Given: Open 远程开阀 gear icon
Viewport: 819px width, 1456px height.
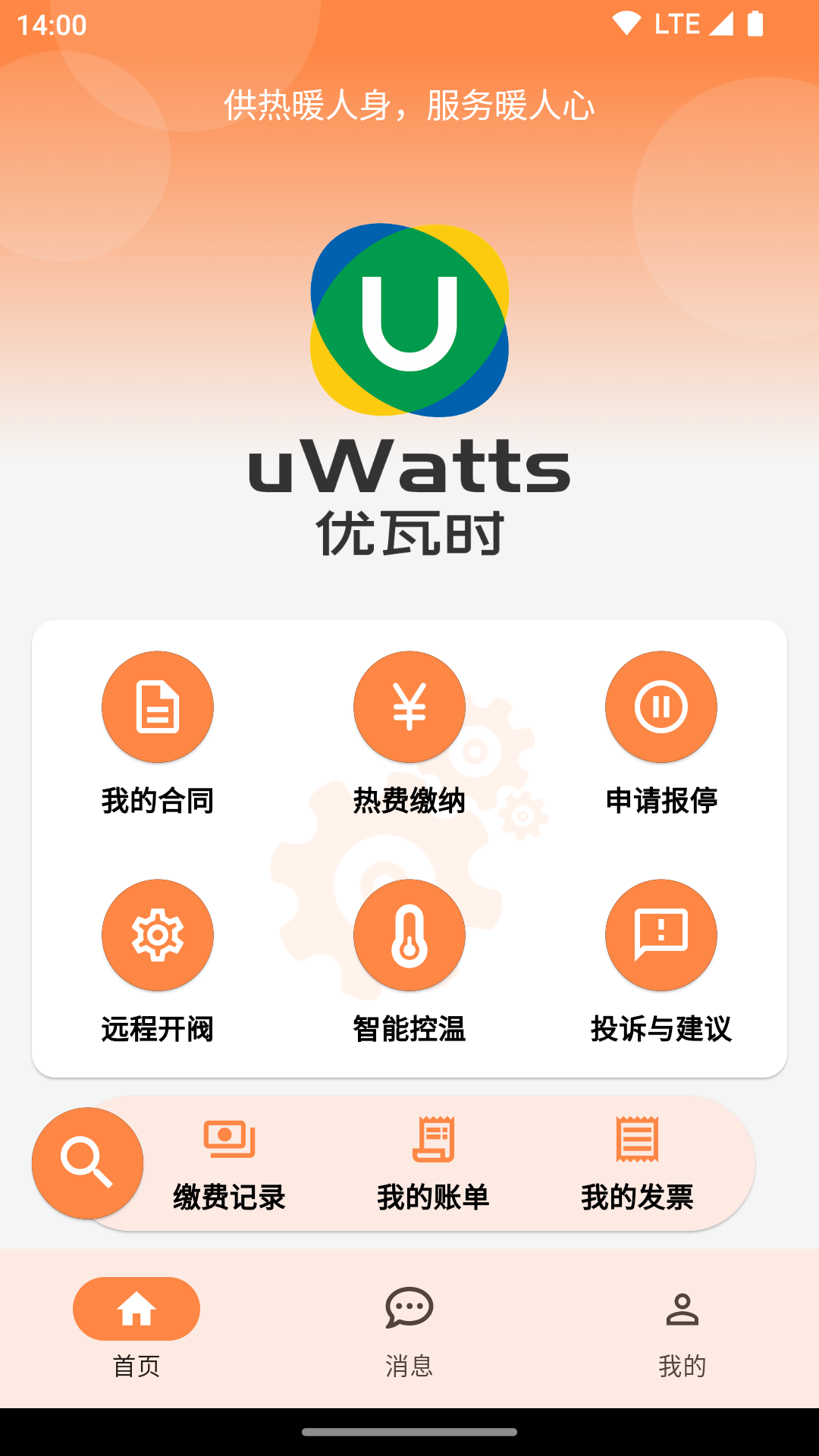Looking at the screenshot, I should pyautogui.click(x=157, y=935).
